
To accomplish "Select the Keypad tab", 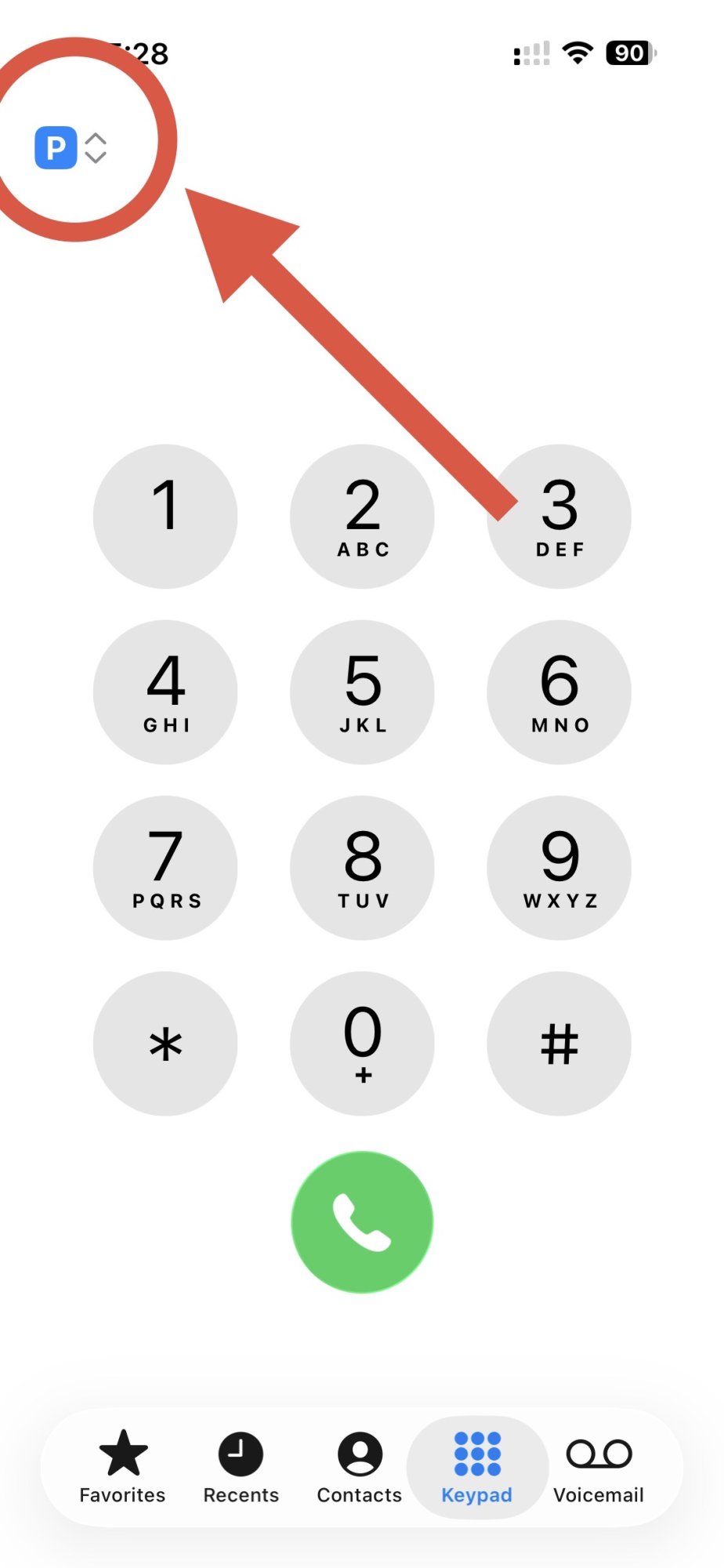I will tap(477, 1466).
